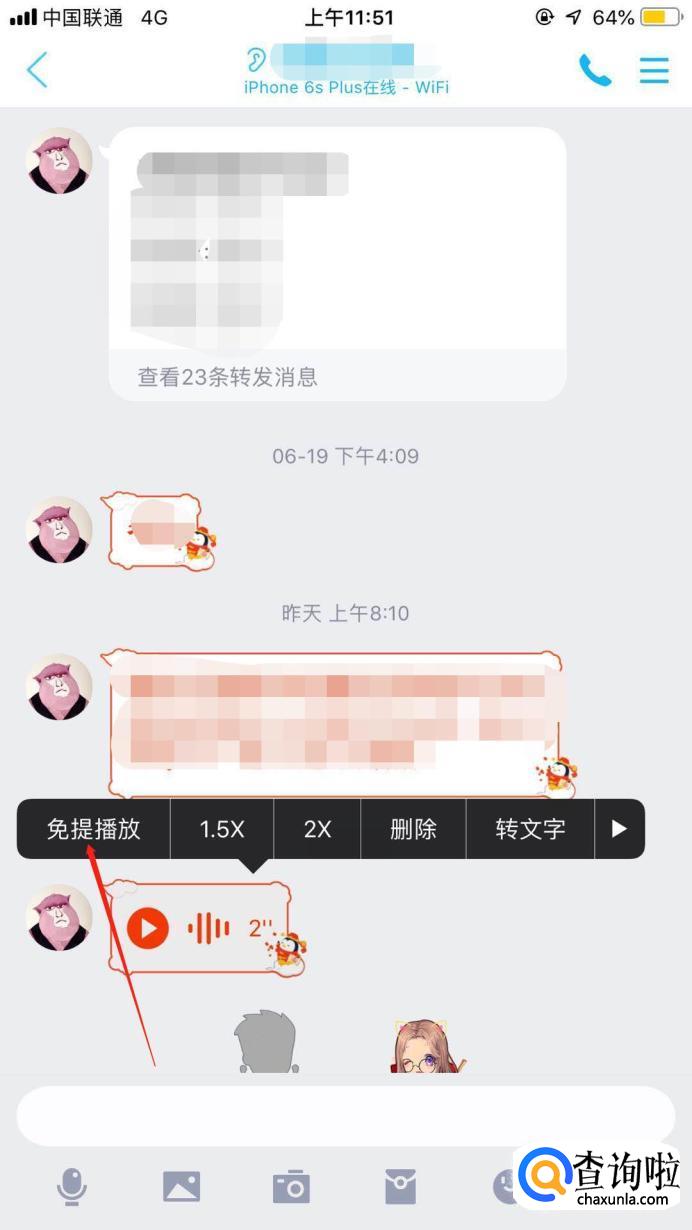Open the sender's avatar beside the voice message
The image size is (692, 1230).
tap(59, 917)
